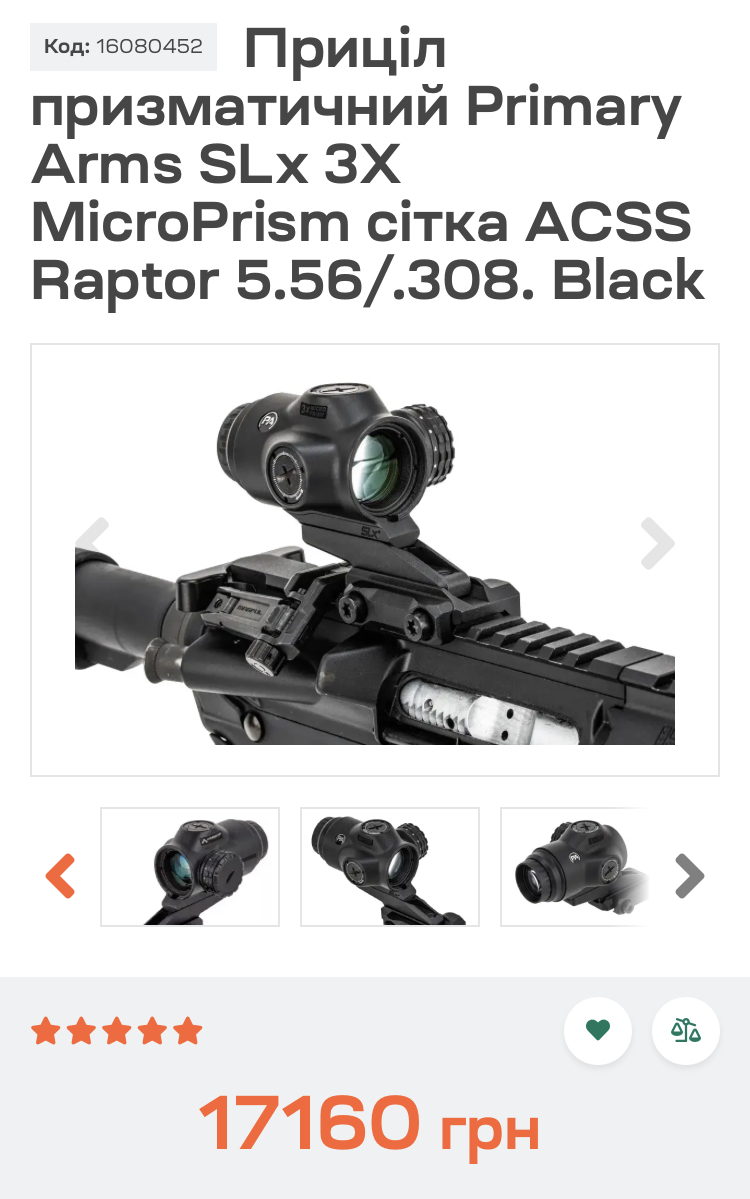The height and width of the screenshot is (1199, 750).
Task: Go back to the previous main product photo
Action: click(93, 543)
